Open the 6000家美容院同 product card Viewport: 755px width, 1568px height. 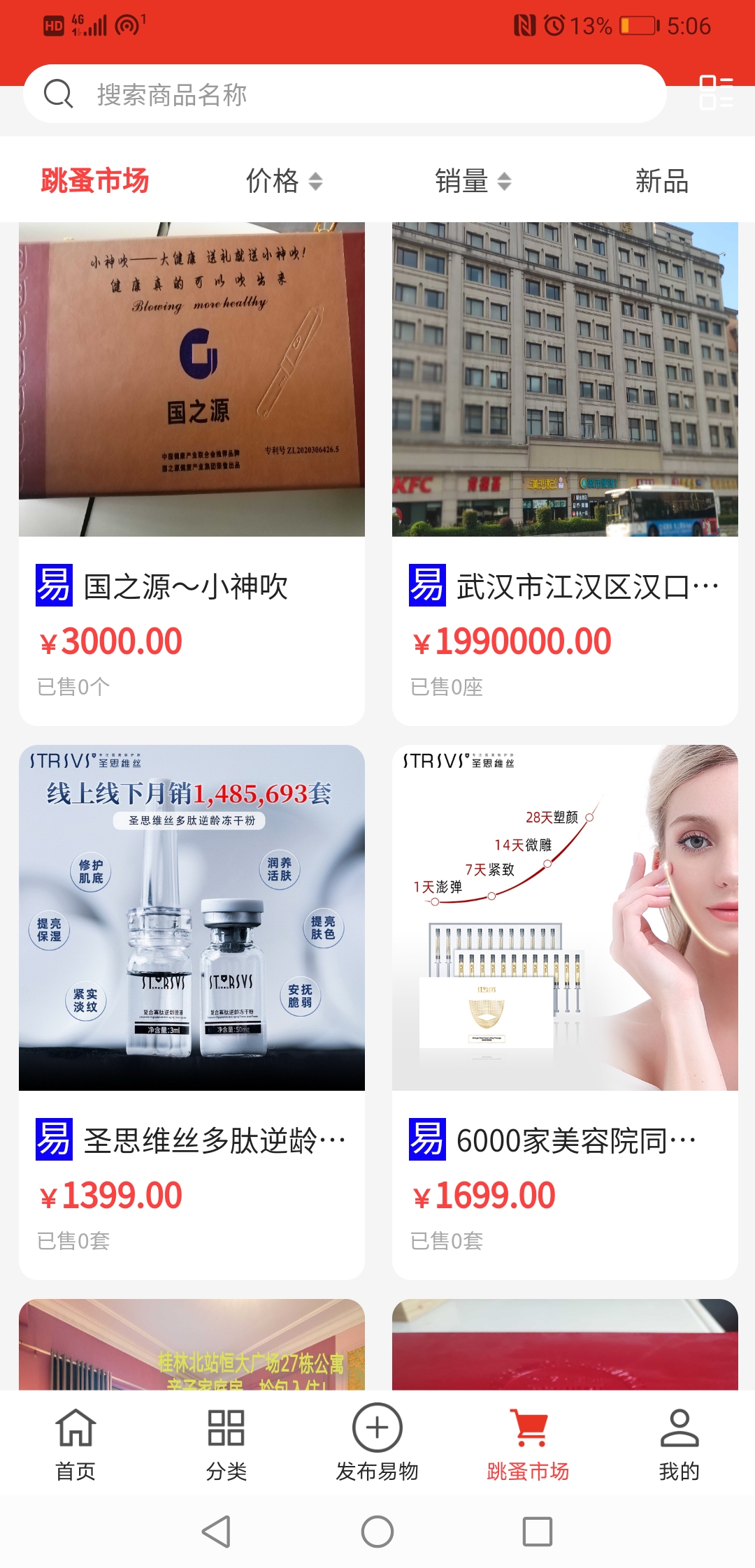565,1012
